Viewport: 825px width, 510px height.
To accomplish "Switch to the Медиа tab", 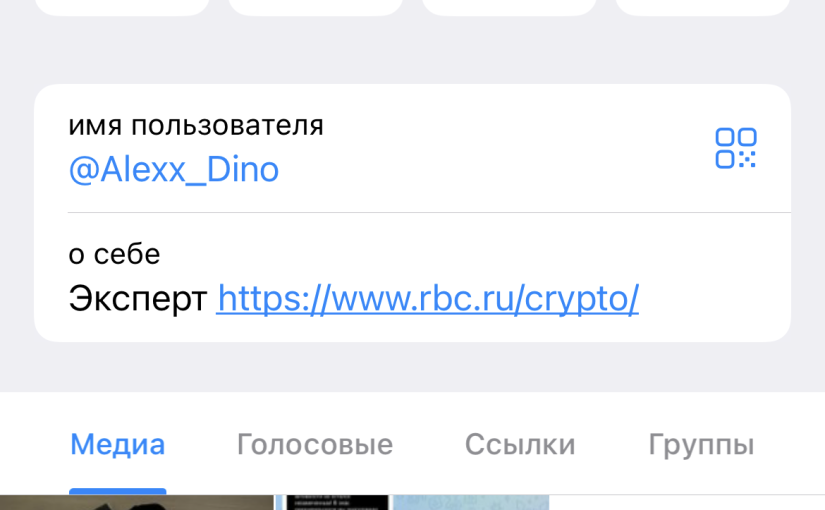I will (x=118, y=445).
